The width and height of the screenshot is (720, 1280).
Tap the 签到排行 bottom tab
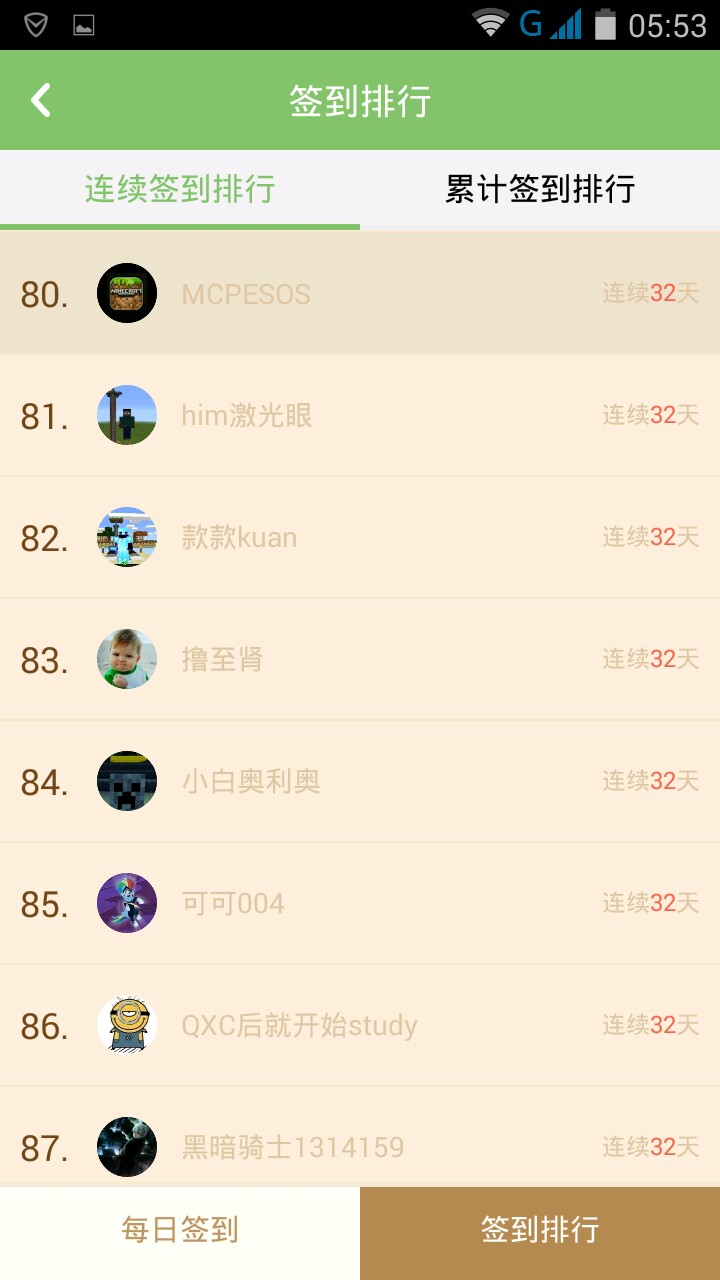(540, 1230)
